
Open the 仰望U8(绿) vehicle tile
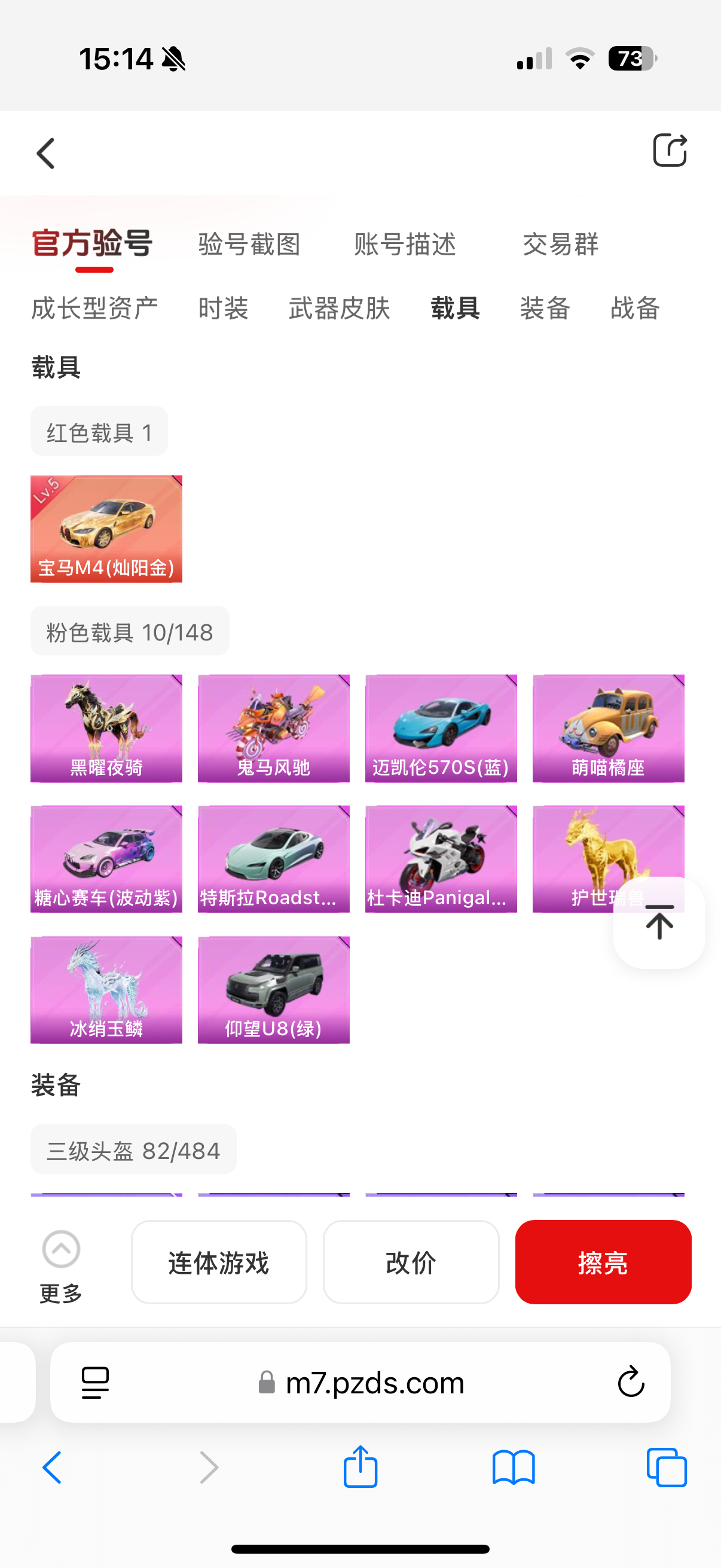274,990
